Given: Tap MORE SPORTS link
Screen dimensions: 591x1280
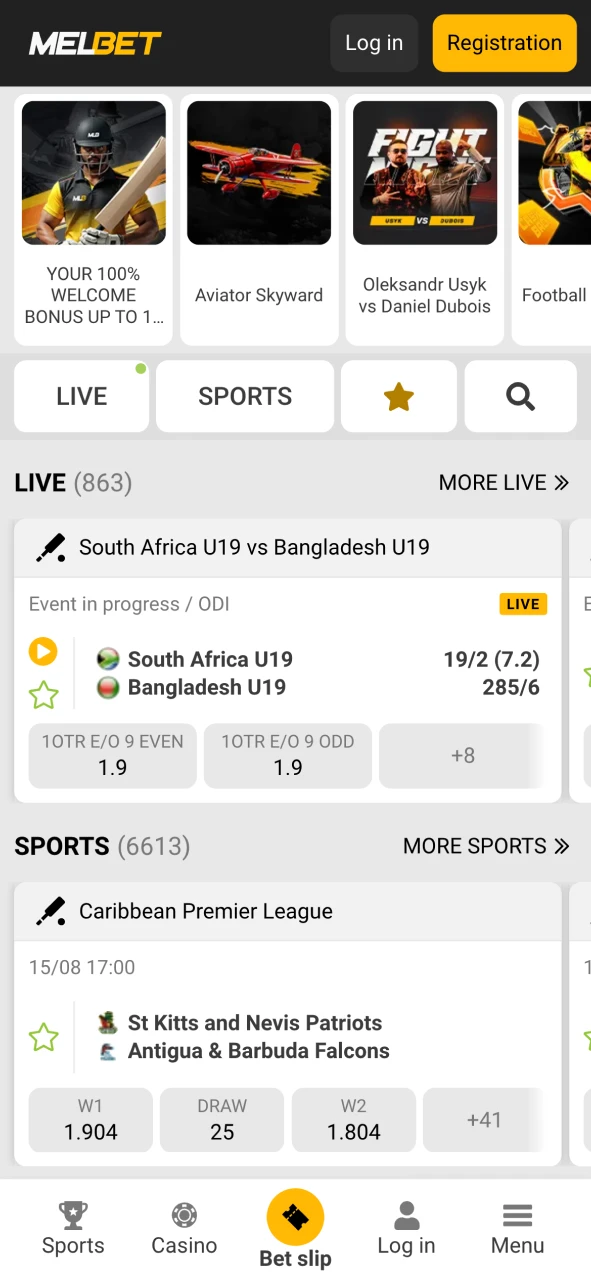Looking at the screenshot, I should (x=486, y=846).
